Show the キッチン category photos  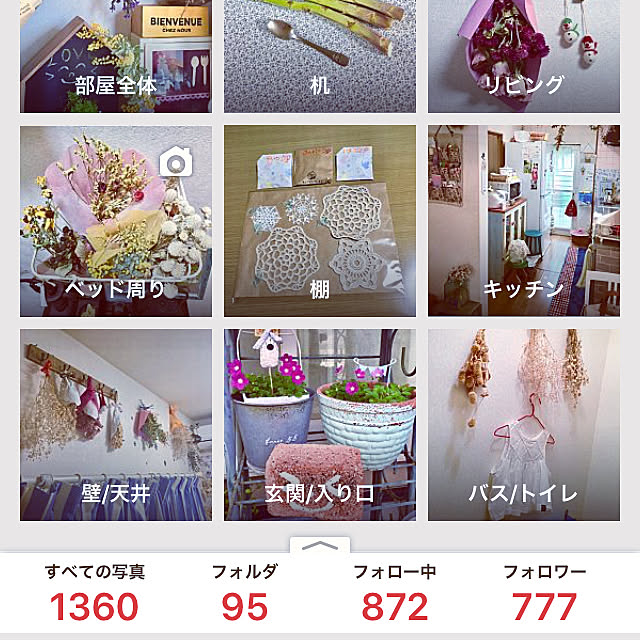tap(524, 221)
